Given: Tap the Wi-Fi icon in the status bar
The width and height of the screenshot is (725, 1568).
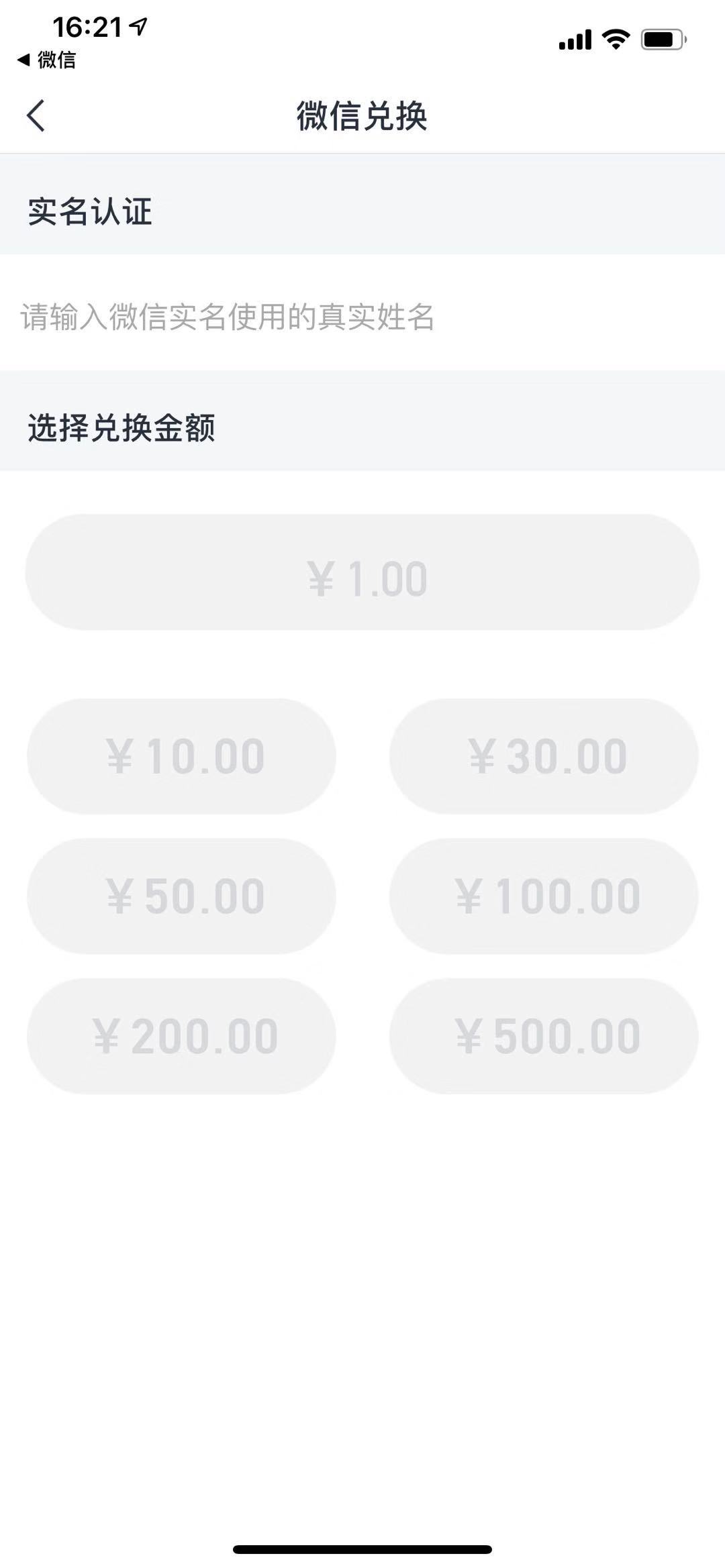Looking at the screenshot, I should coord(615,40).
